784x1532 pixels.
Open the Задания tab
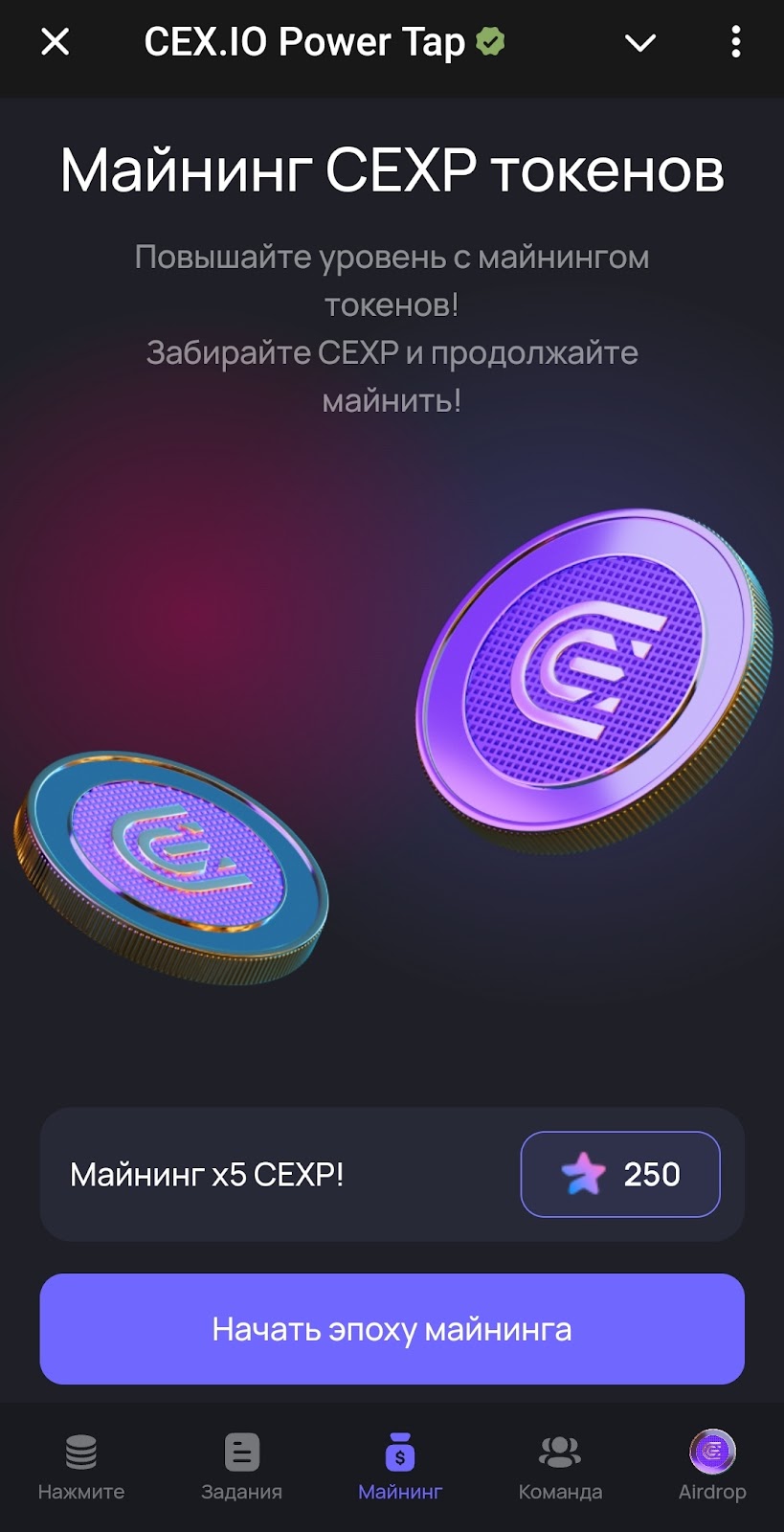[x=241, y=1467]
